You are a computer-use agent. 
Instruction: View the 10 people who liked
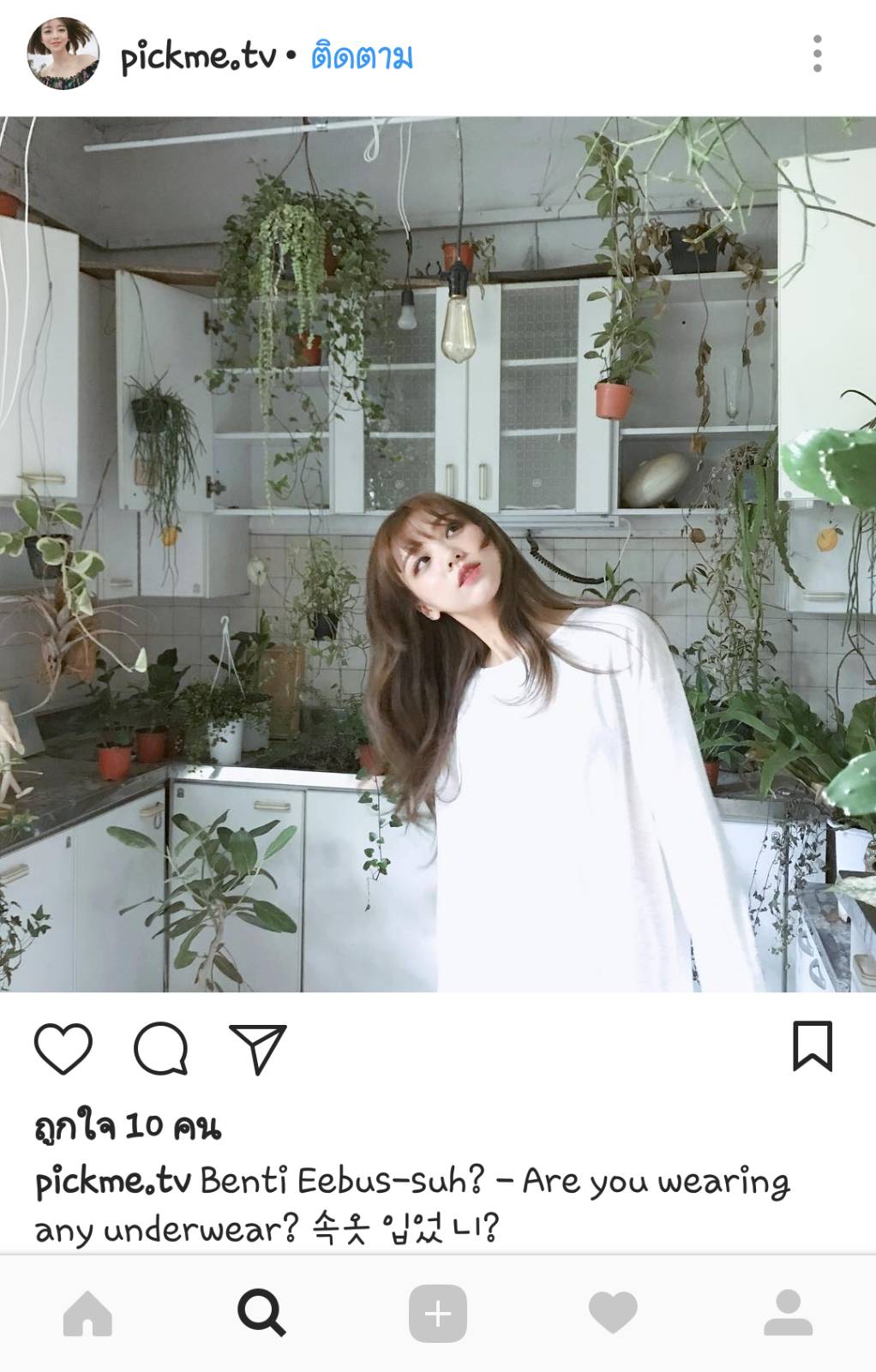128,1127
